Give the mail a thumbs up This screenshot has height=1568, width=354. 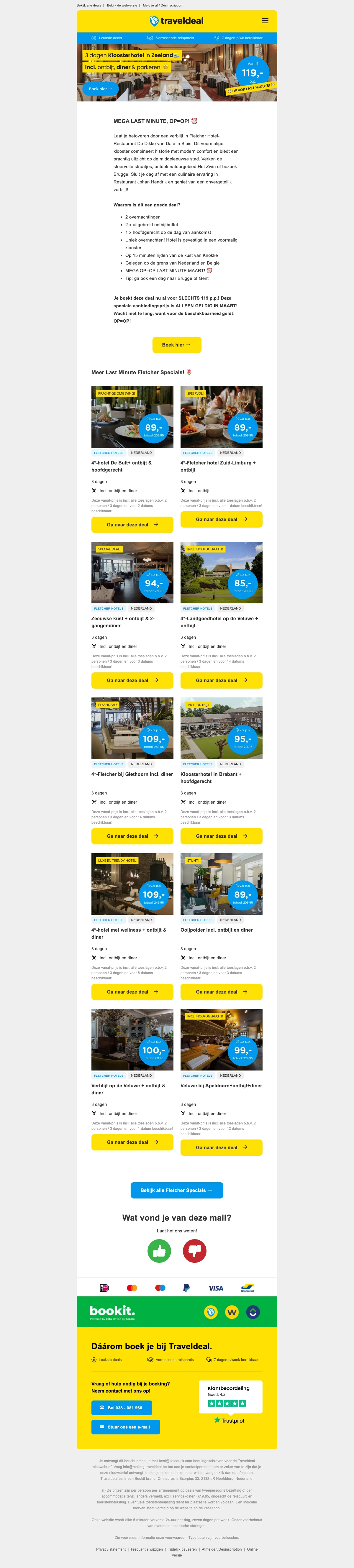click(159, 1251)
